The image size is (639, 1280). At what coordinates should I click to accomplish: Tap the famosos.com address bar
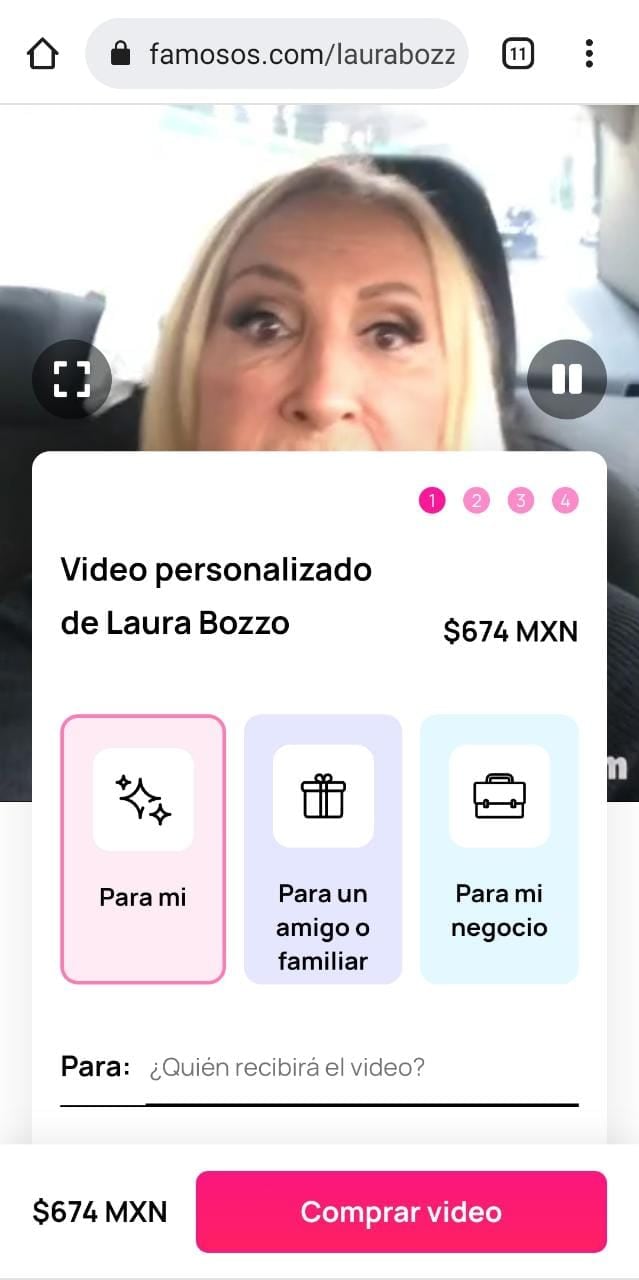(290, 54)
